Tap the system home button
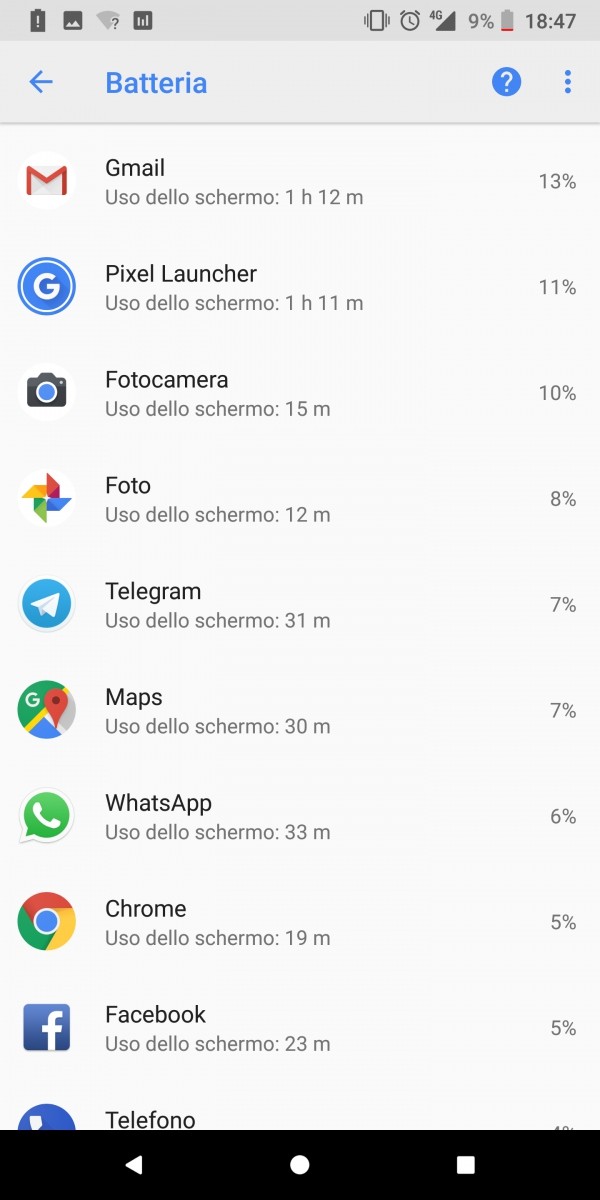Viewport: 600px width, 1200px height. (x=300, y=1165)
